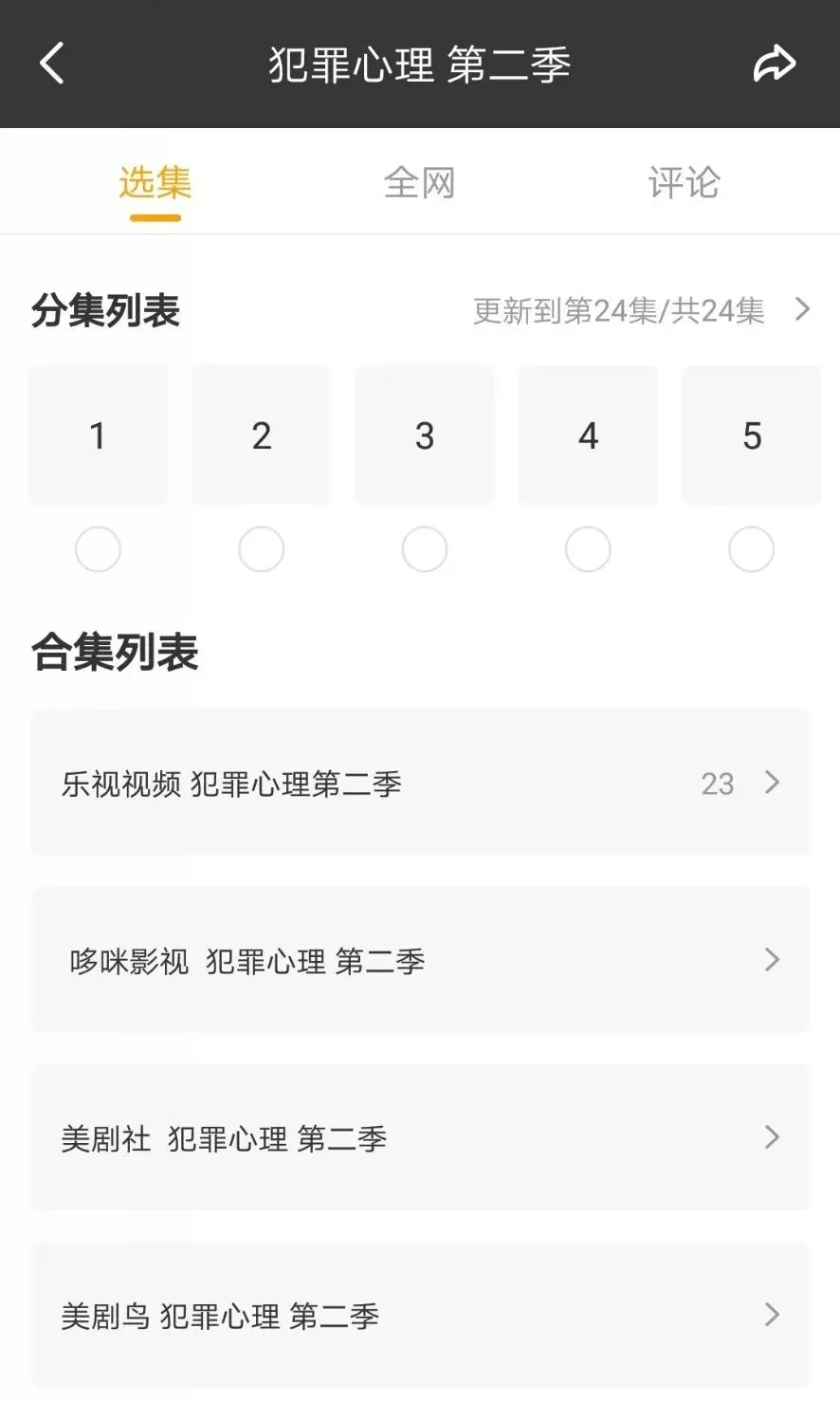Select the 选集 tab
Screen dimensions: 840x1402
pyautogui.click(x=155, y=182)
